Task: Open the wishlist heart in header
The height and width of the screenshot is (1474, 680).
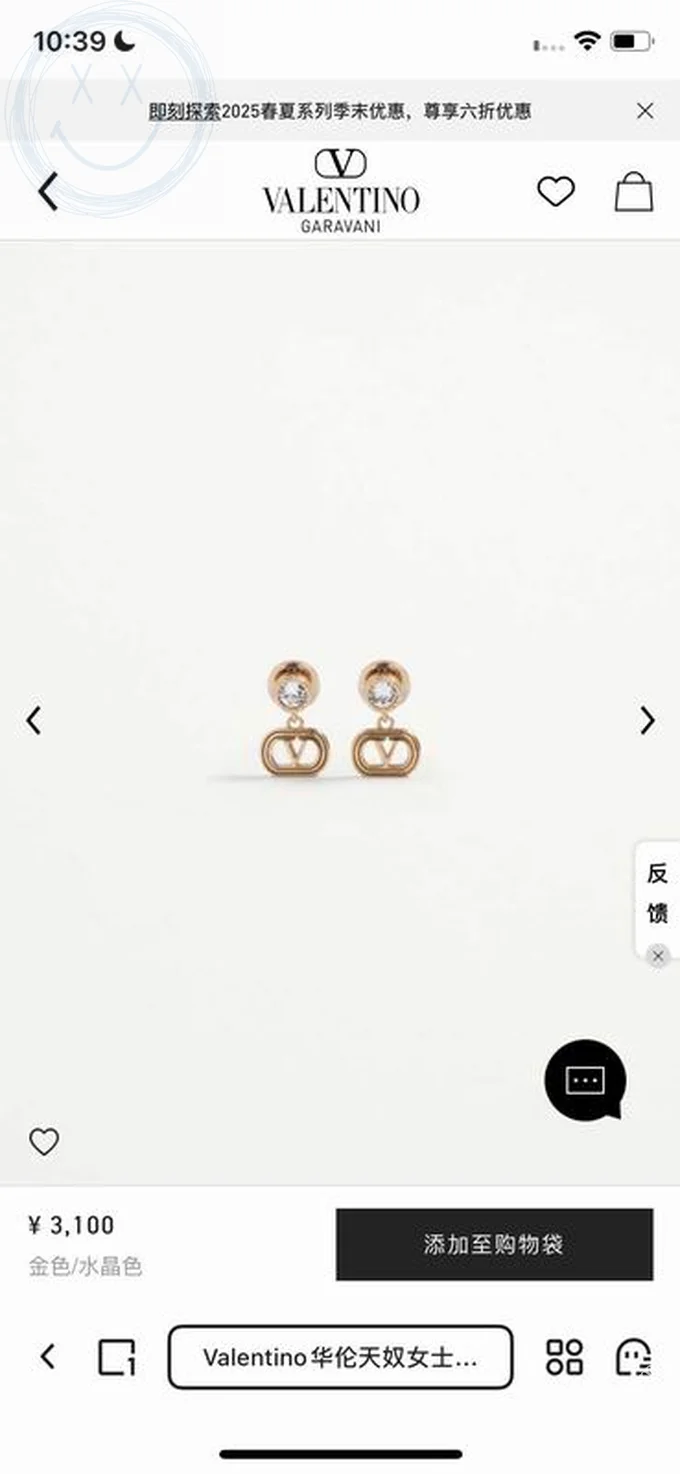Action: (x=555, y=191)
